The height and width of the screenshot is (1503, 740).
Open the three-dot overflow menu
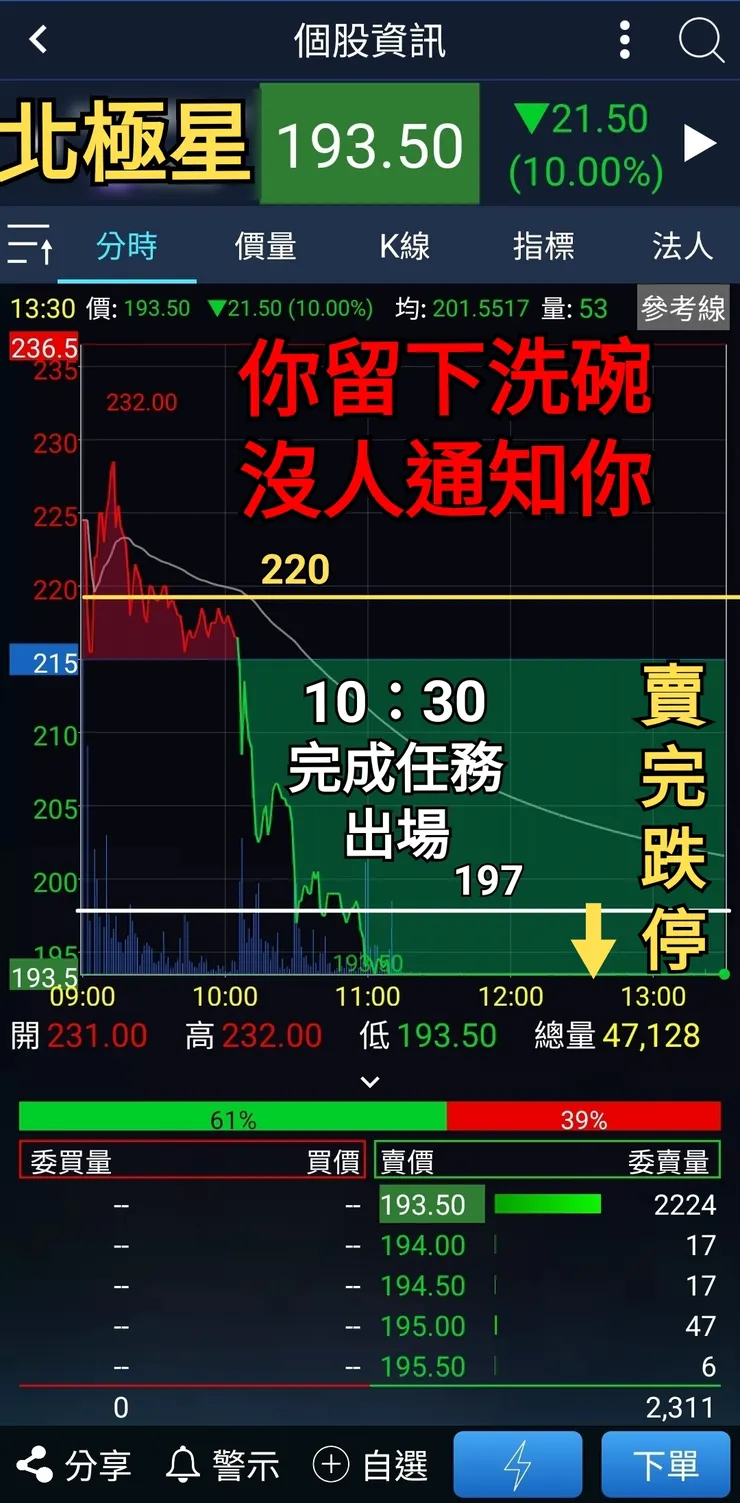pyautogui.click(x=624, y=40)
